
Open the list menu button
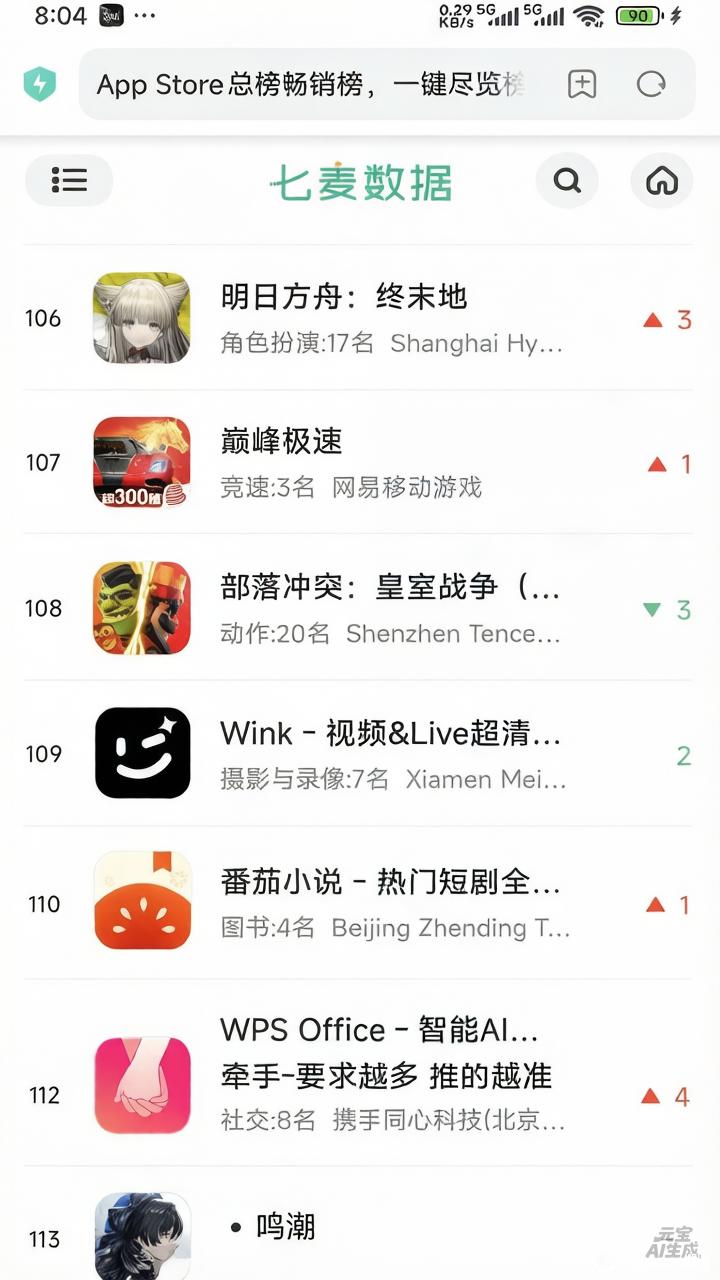pos(69,180)
